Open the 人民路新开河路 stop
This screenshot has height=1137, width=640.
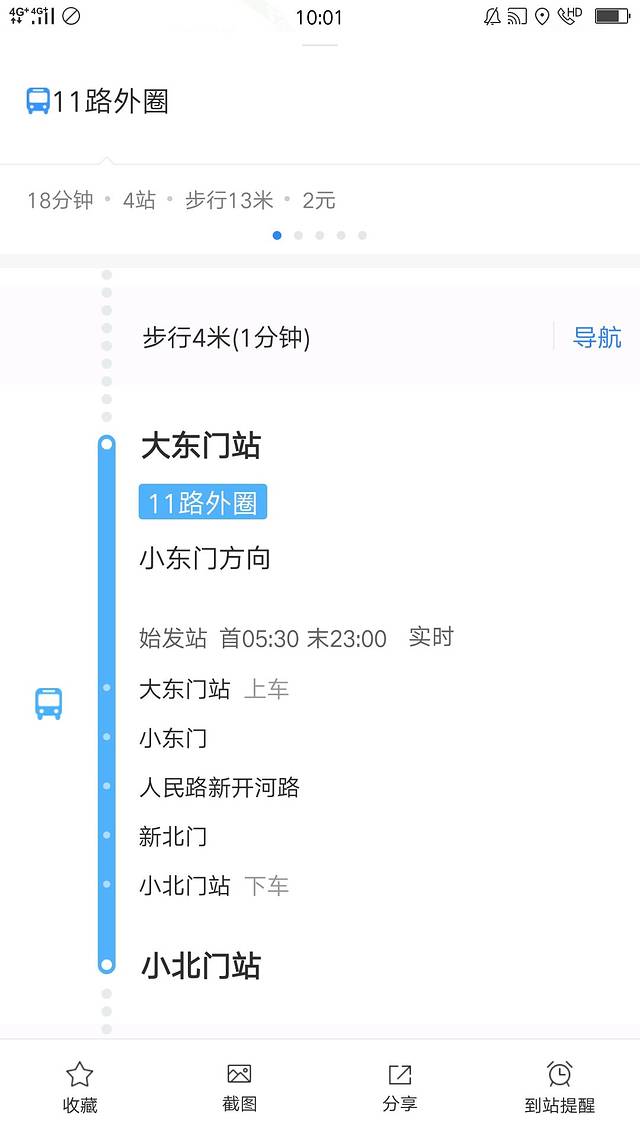(219, 788)
